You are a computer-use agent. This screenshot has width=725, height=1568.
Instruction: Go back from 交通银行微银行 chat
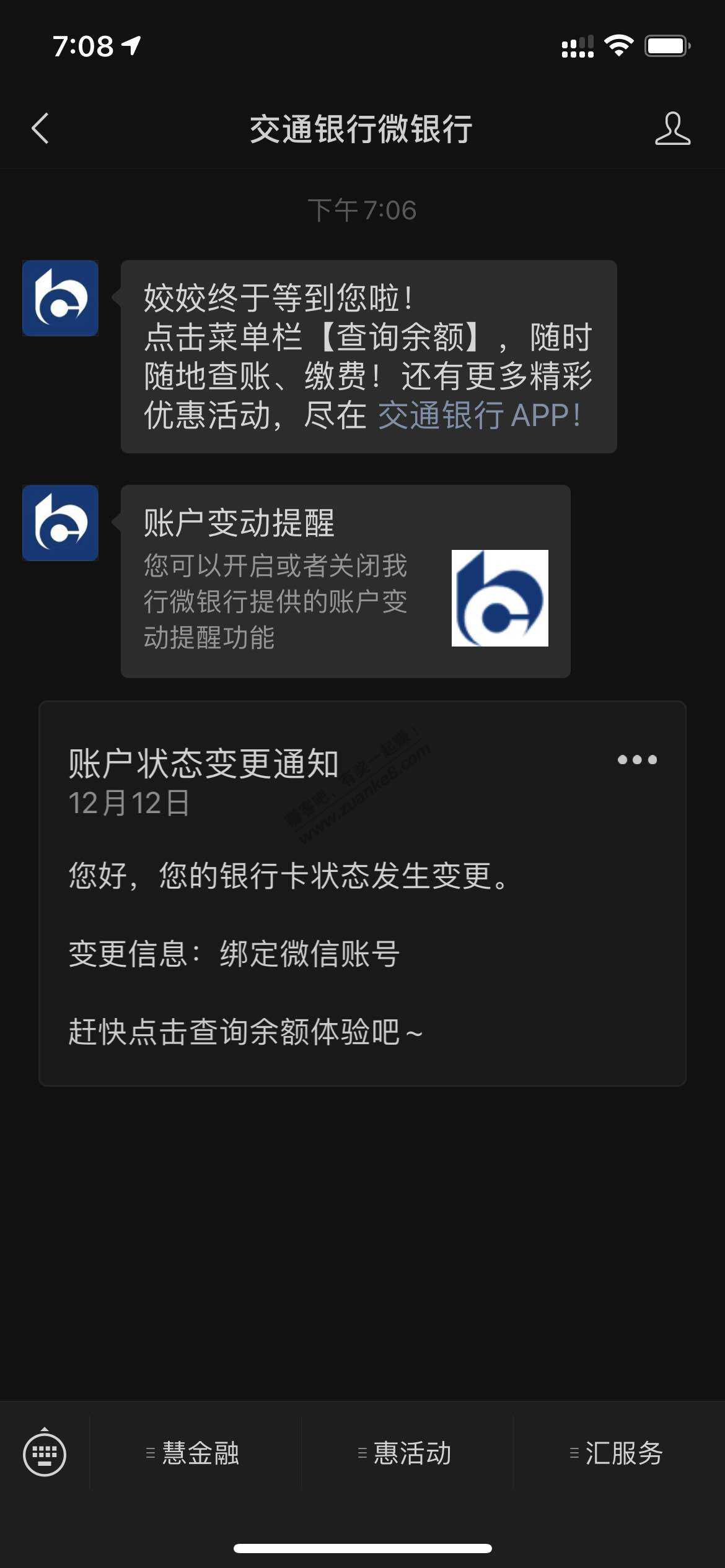40,129
